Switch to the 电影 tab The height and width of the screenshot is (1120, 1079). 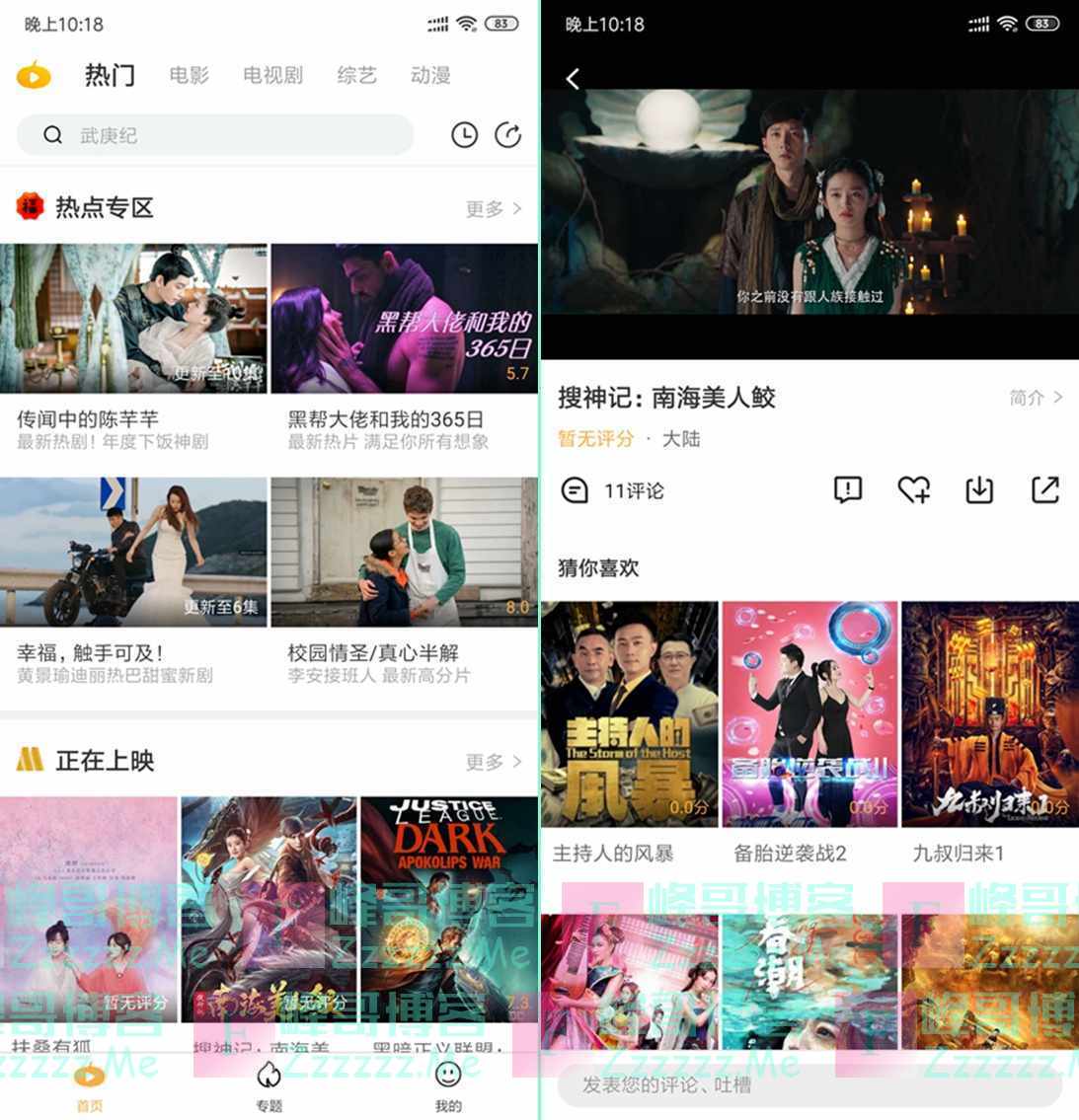(x=189, y=75)
